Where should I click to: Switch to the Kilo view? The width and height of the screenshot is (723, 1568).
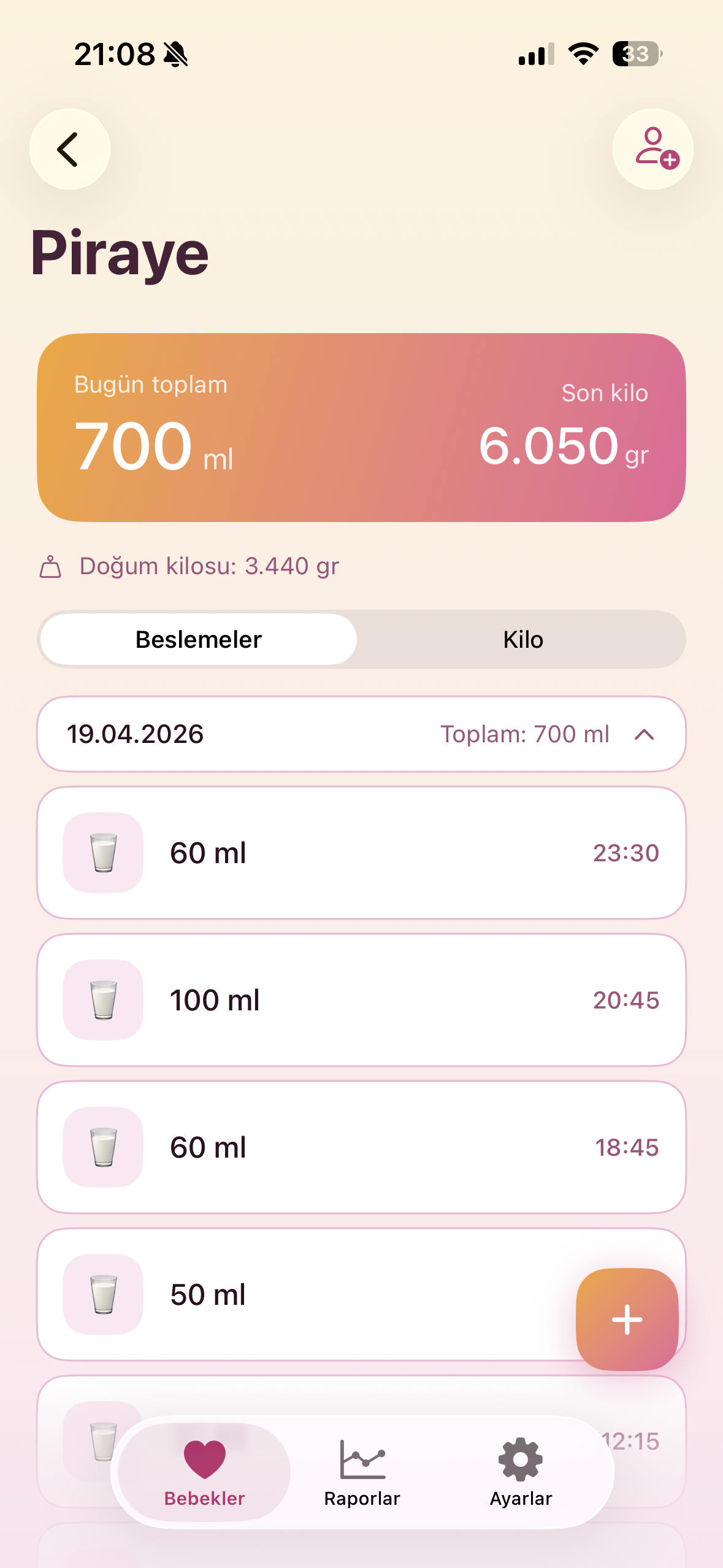click(523, 639)
